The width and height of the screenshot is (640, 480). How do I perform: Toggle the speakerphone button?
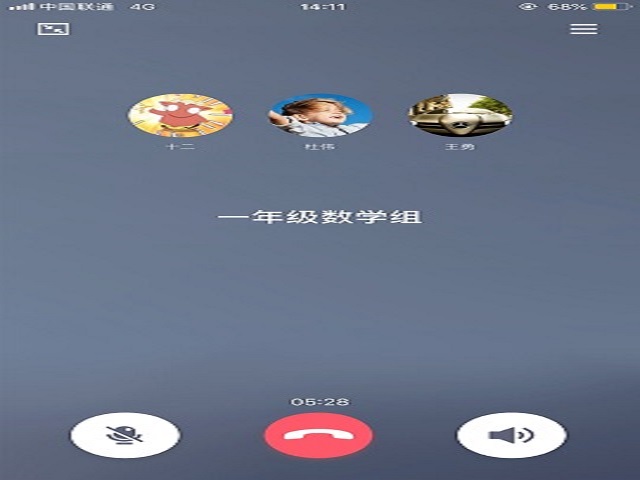pos(511,435)
